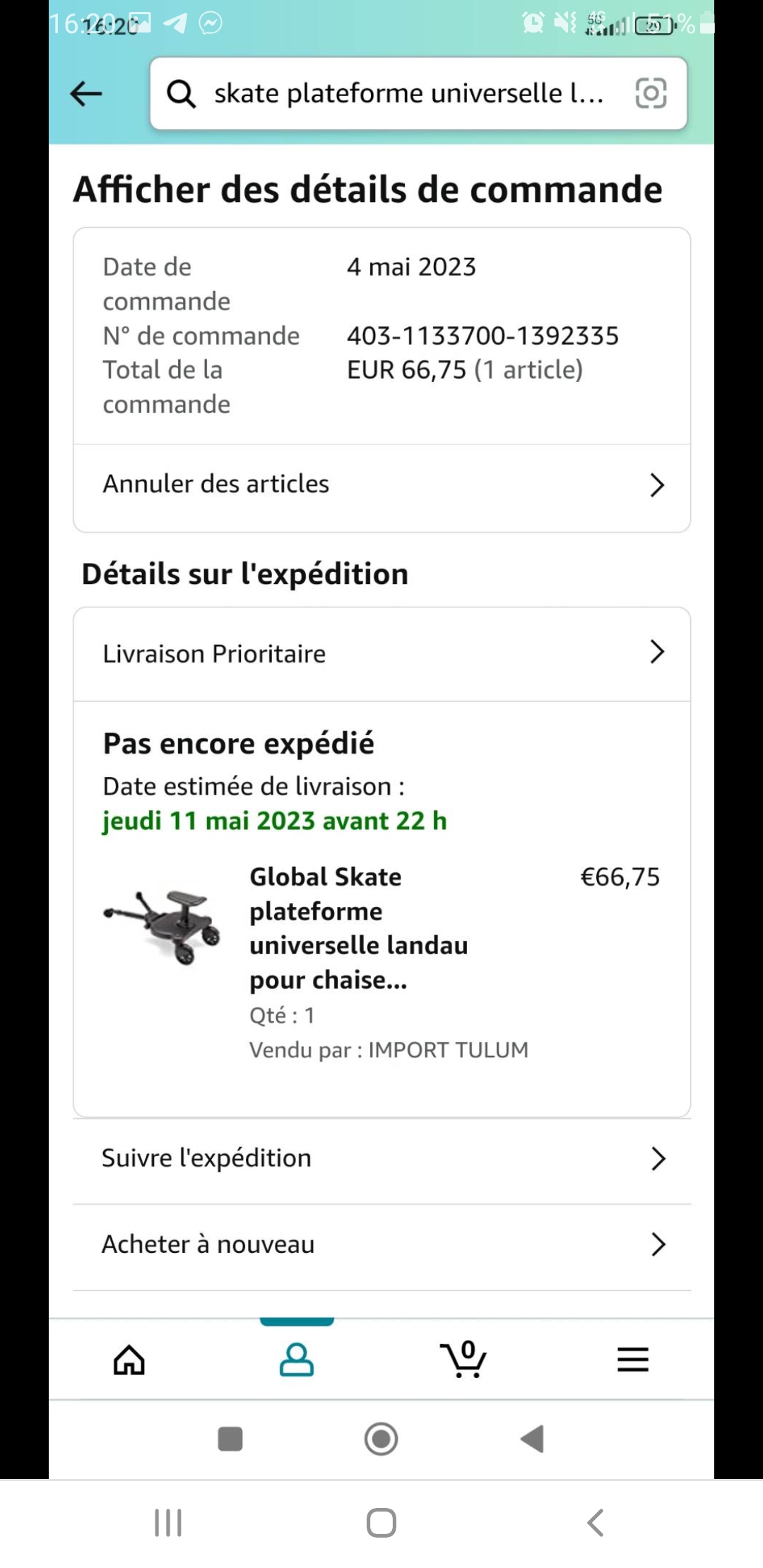This screenshot has height=1568, width=763.
Task: Open Livraison Prioritaire details
Action: (x=381, y=653)
